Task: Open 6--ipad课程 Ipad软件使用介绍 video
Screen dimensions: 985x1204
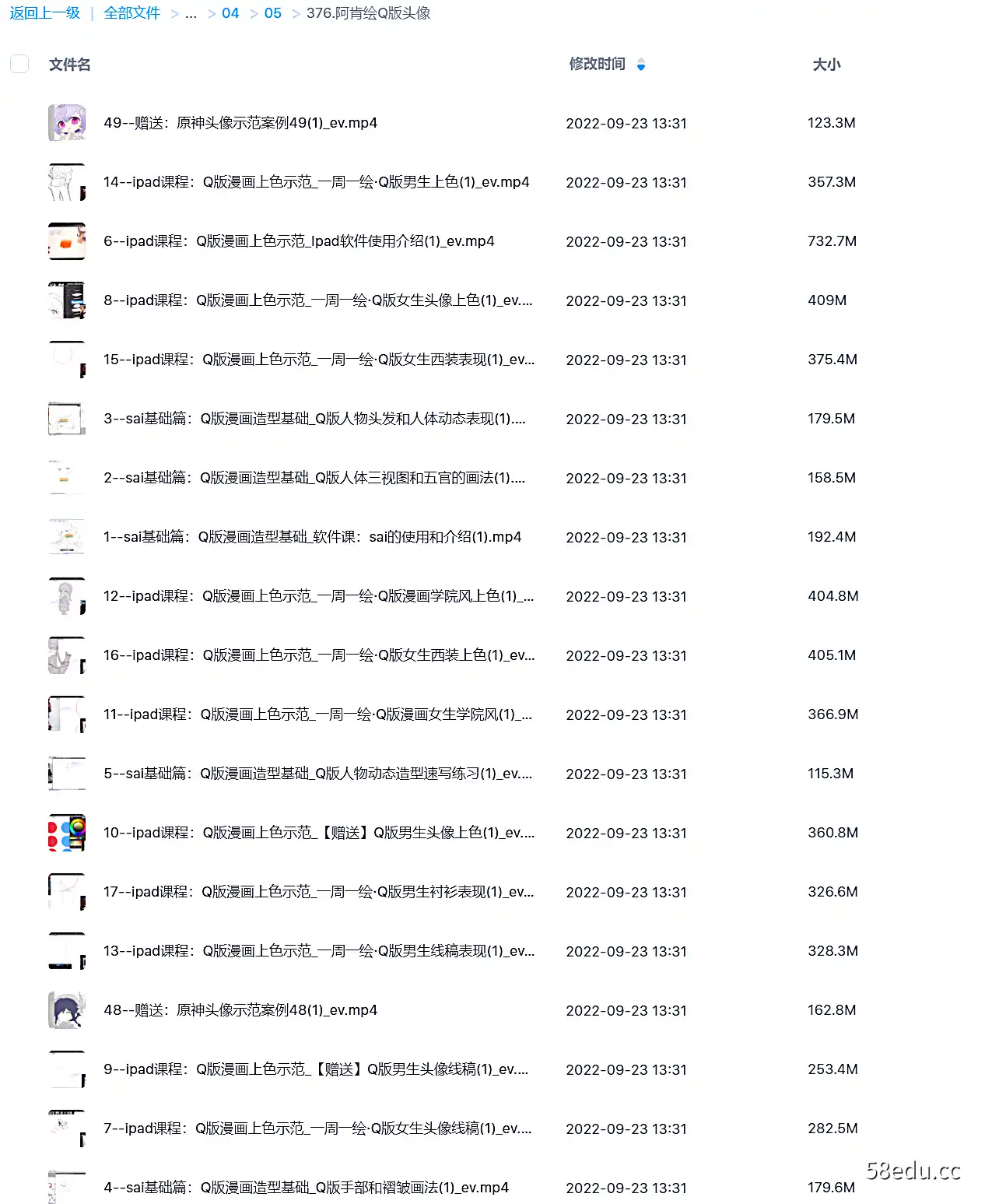Action: (x=299, y=241)
